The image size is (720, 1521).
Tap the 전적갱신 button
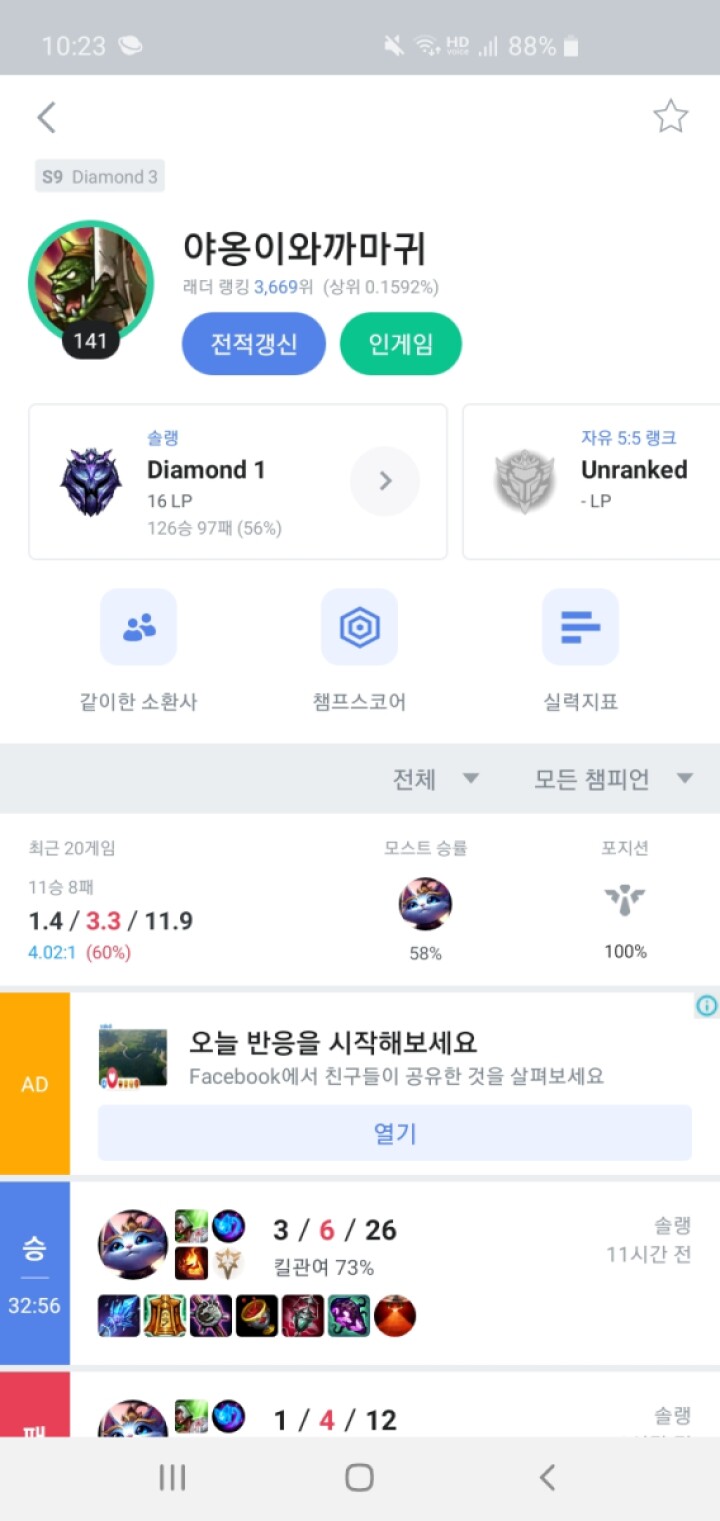[x=254, y=344]
